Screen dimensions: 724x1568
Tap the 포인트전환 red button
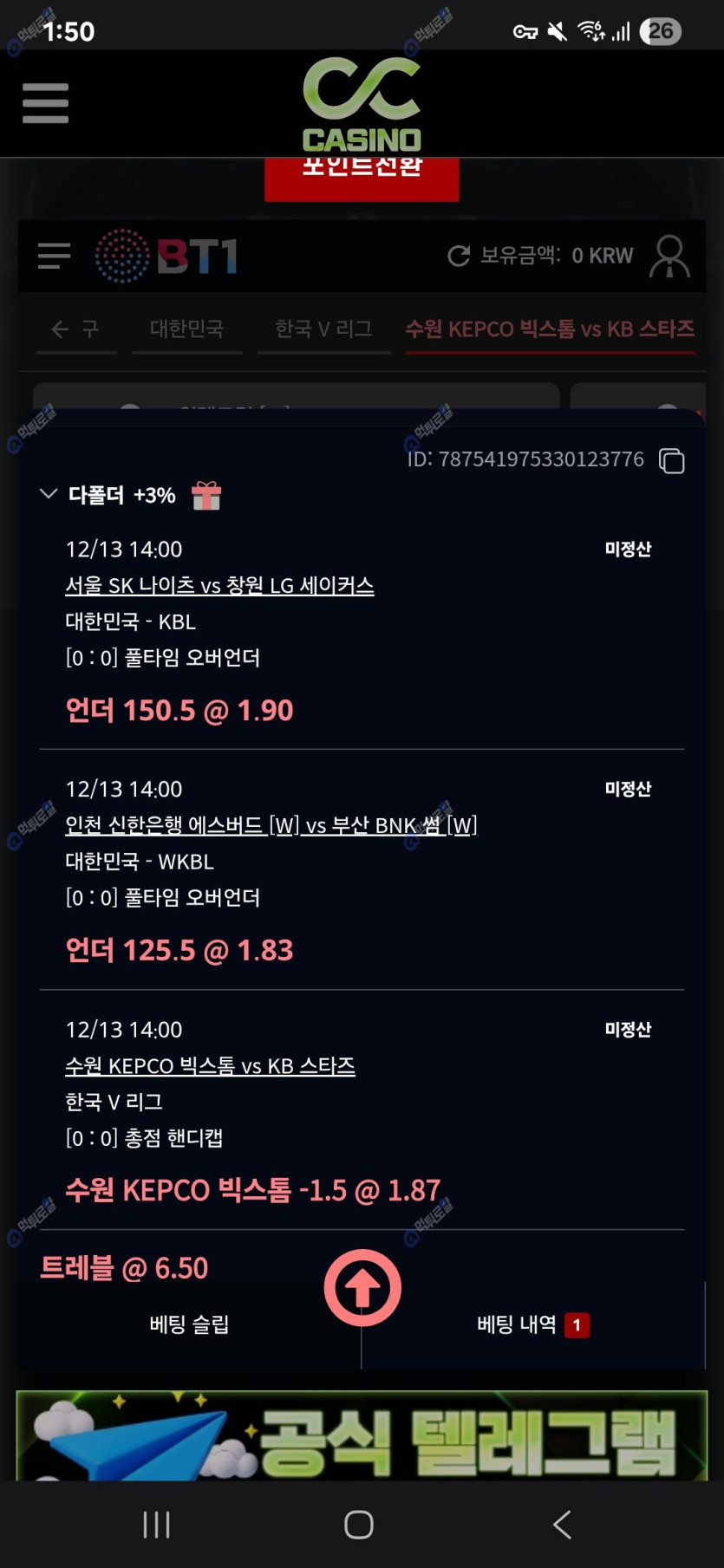[362, 177]
